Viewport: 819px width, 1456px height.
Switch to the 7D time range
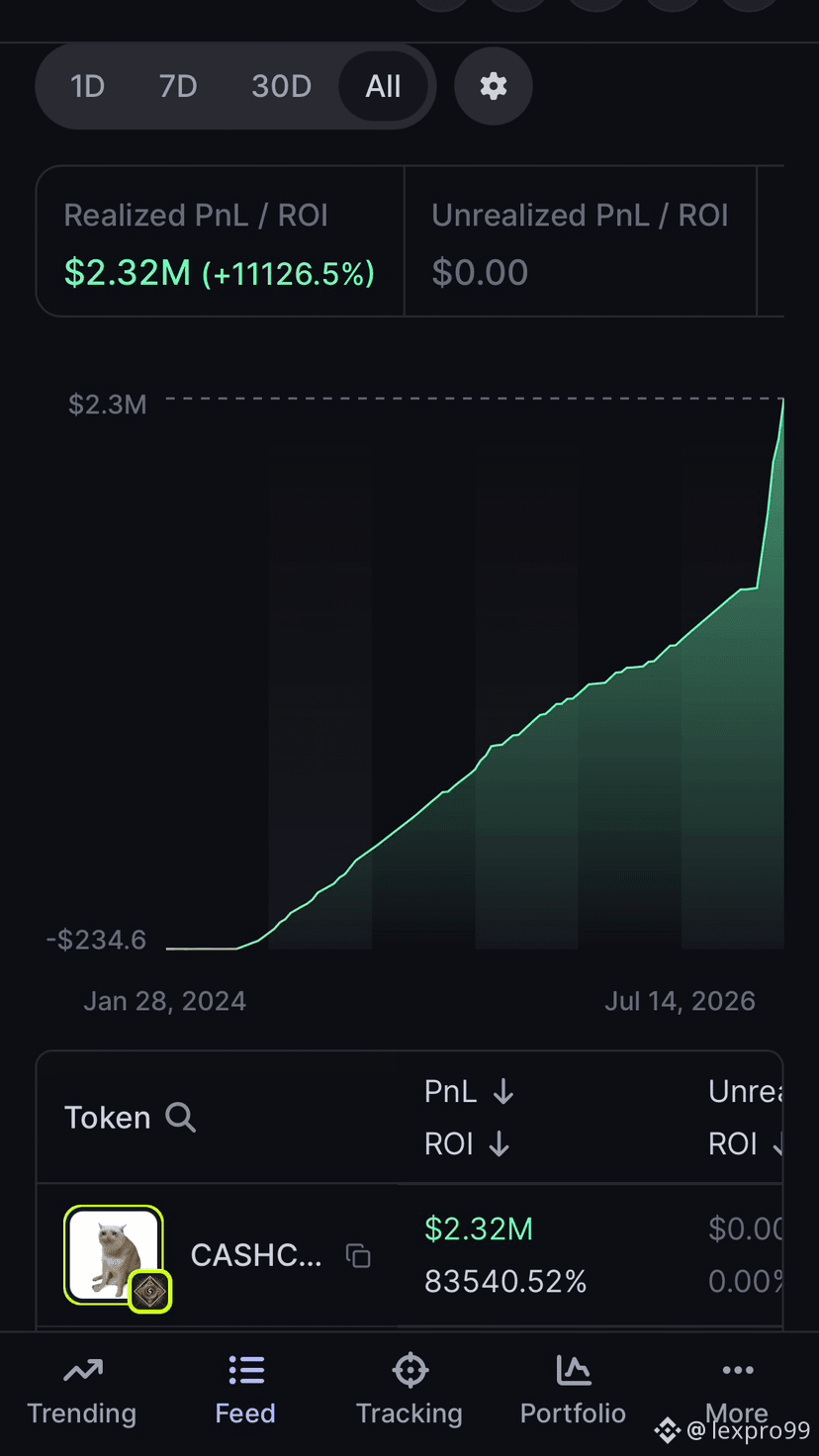tap(178, 86)
